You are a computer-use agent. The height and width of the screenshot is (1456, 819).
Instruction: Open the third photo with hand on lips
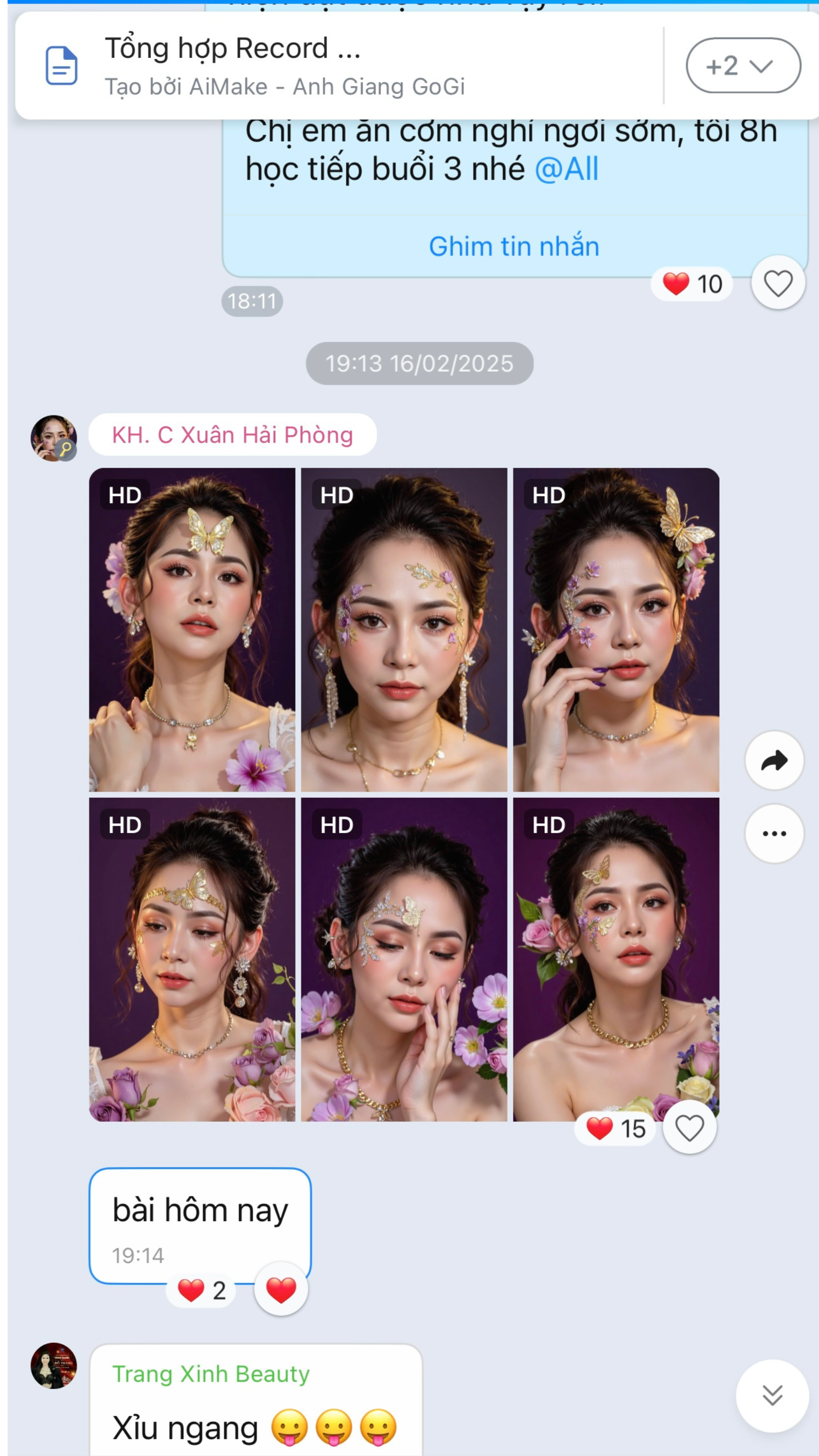click(x=616, y=629)
